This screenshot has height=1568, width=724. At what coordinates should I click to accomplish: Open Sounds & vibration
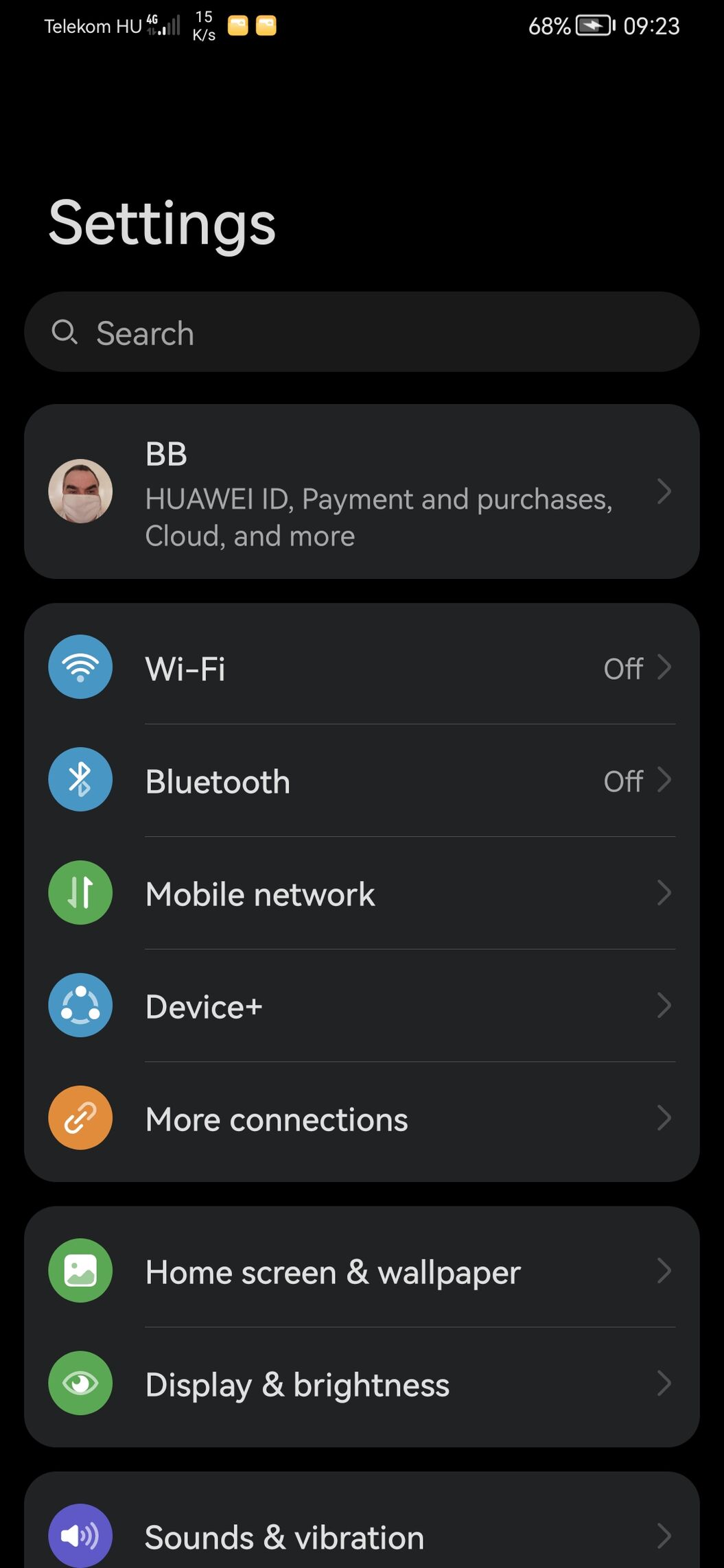(362, 1535)
